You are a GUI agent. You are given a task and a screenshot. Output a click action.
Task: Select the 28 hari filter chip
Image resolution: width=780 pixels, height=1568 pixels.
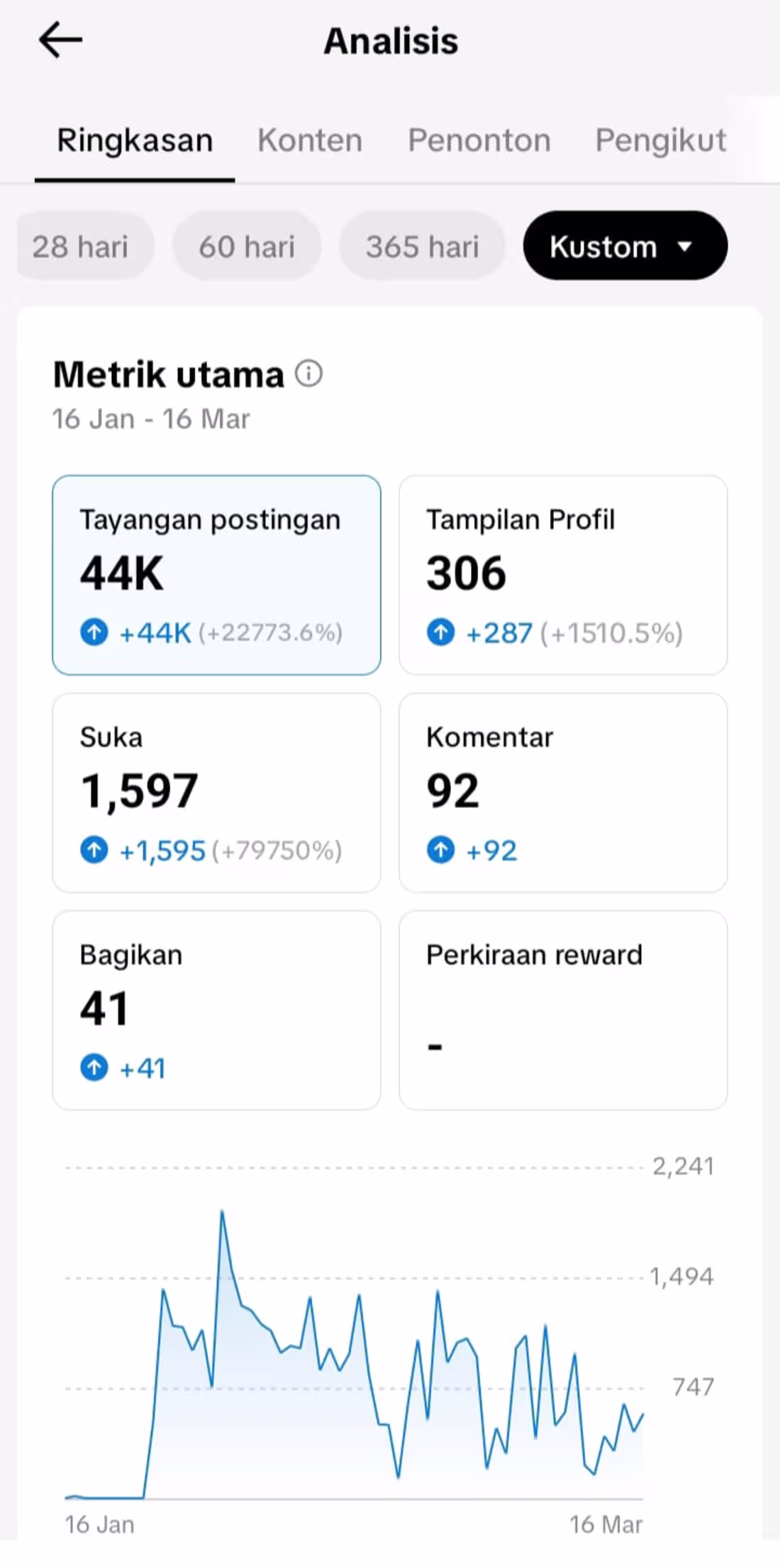tap(81, 247)
